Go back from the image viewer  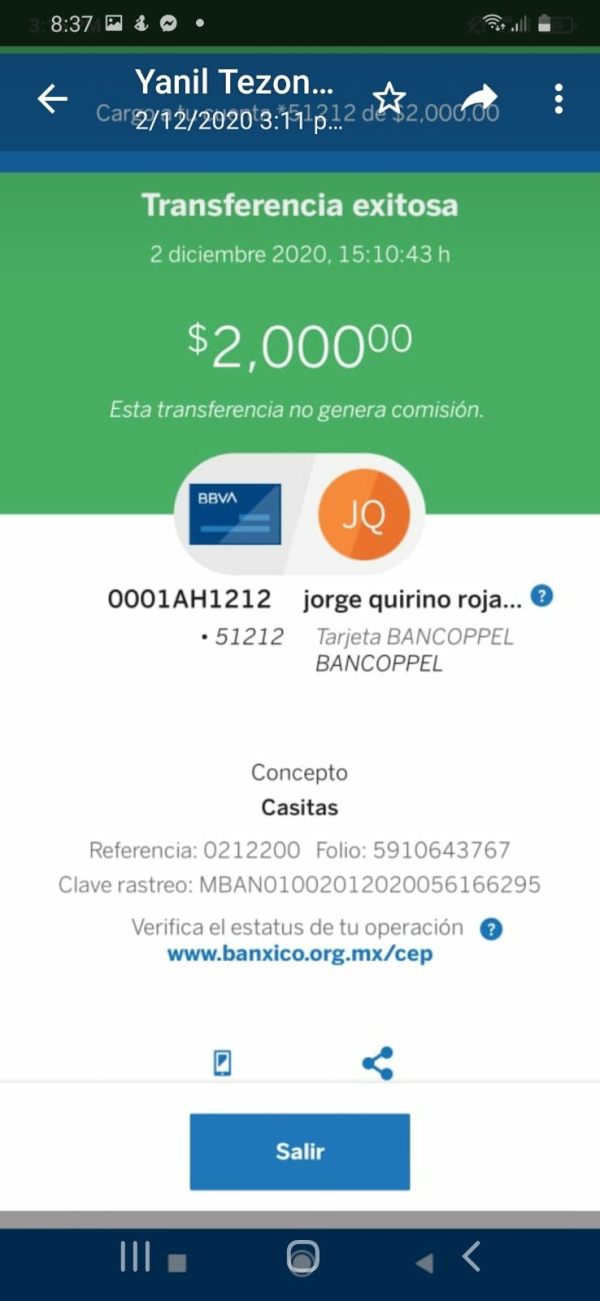tap(52, 98)
